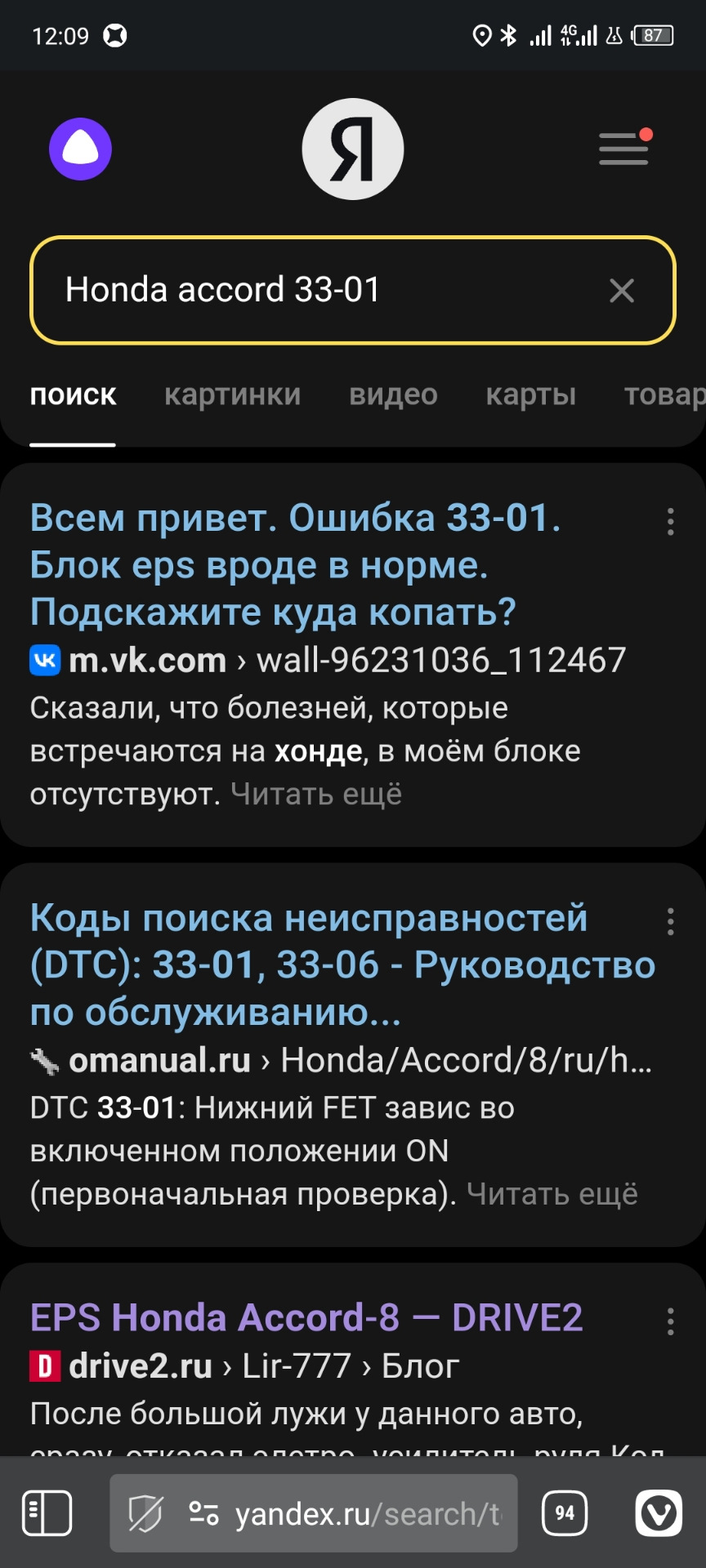This screenshot has height=1568, width=706.
Task: Tap the Yandex logo to go home
Action: point(353,149)
